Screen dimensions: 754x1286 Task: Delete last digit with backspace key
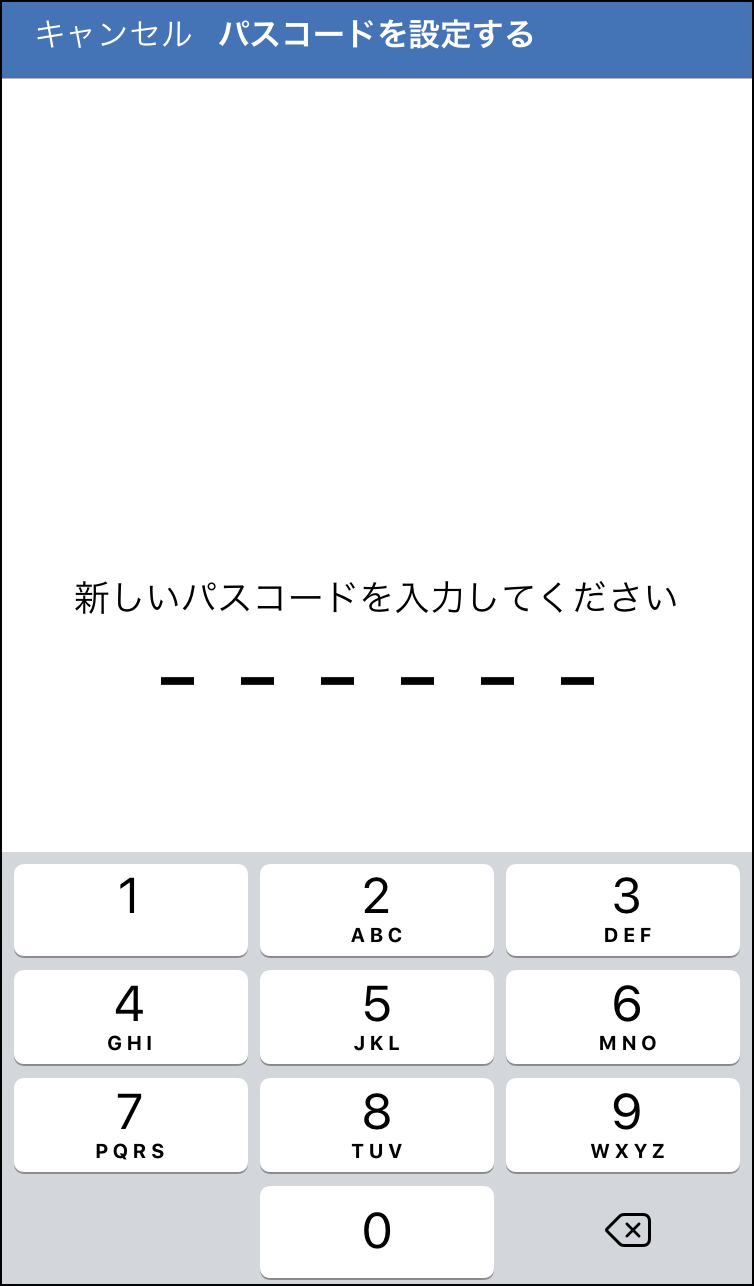(x=628, y=1230)
